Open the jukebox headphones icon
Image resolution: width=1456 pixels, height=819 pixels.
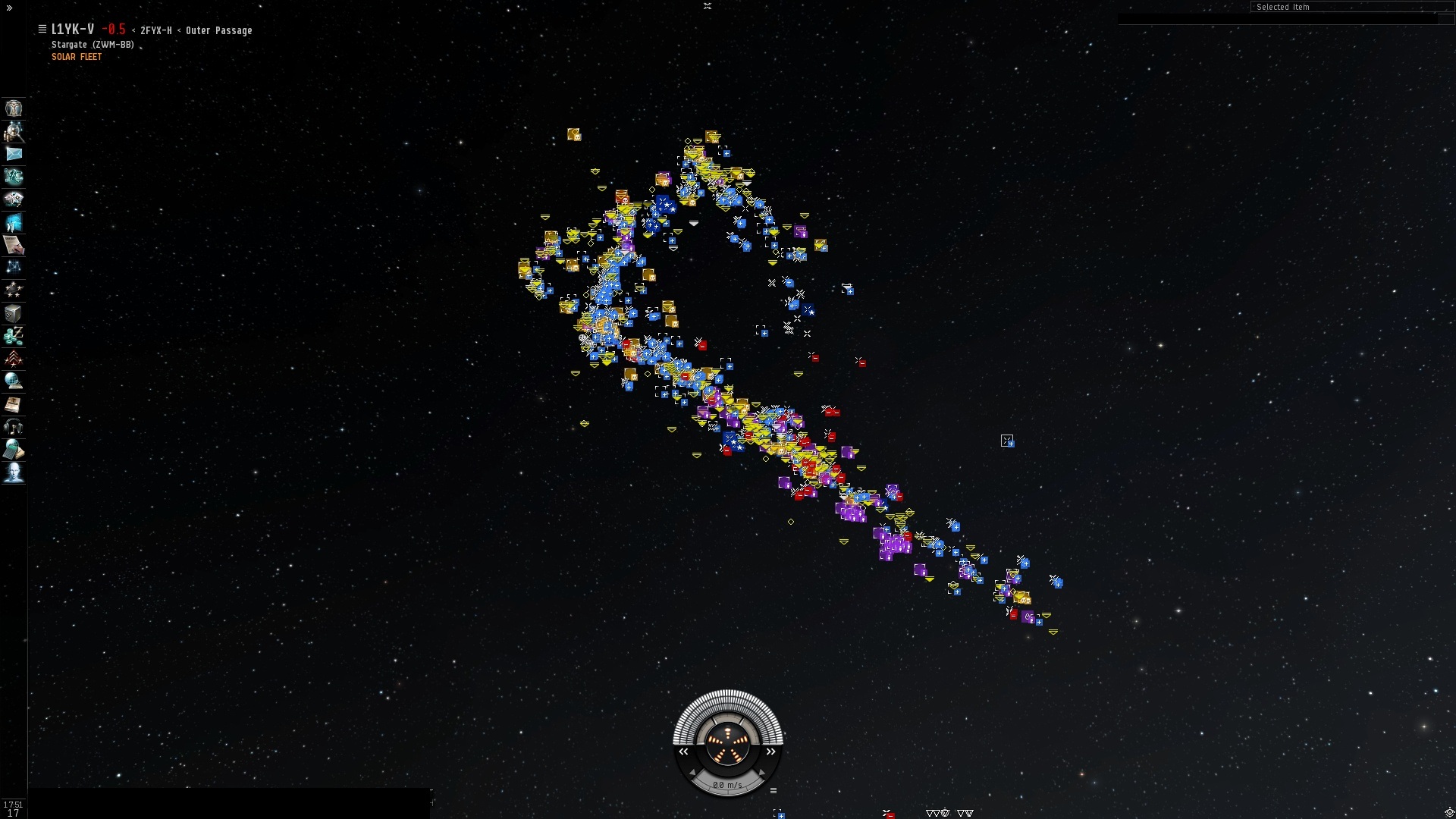click(14, 427)
